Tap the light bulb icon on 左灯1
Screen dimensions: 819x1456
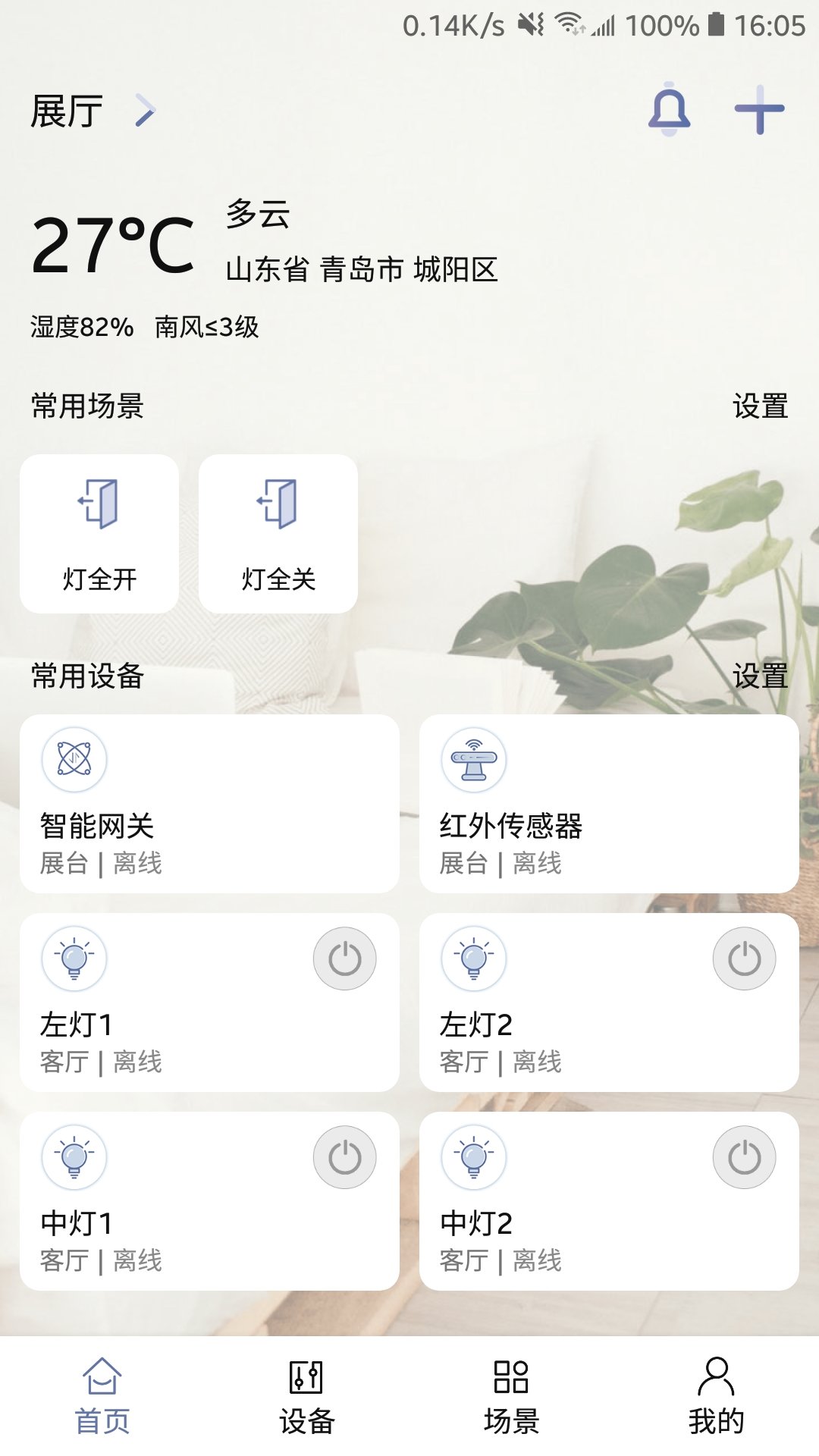coord(74,958)
